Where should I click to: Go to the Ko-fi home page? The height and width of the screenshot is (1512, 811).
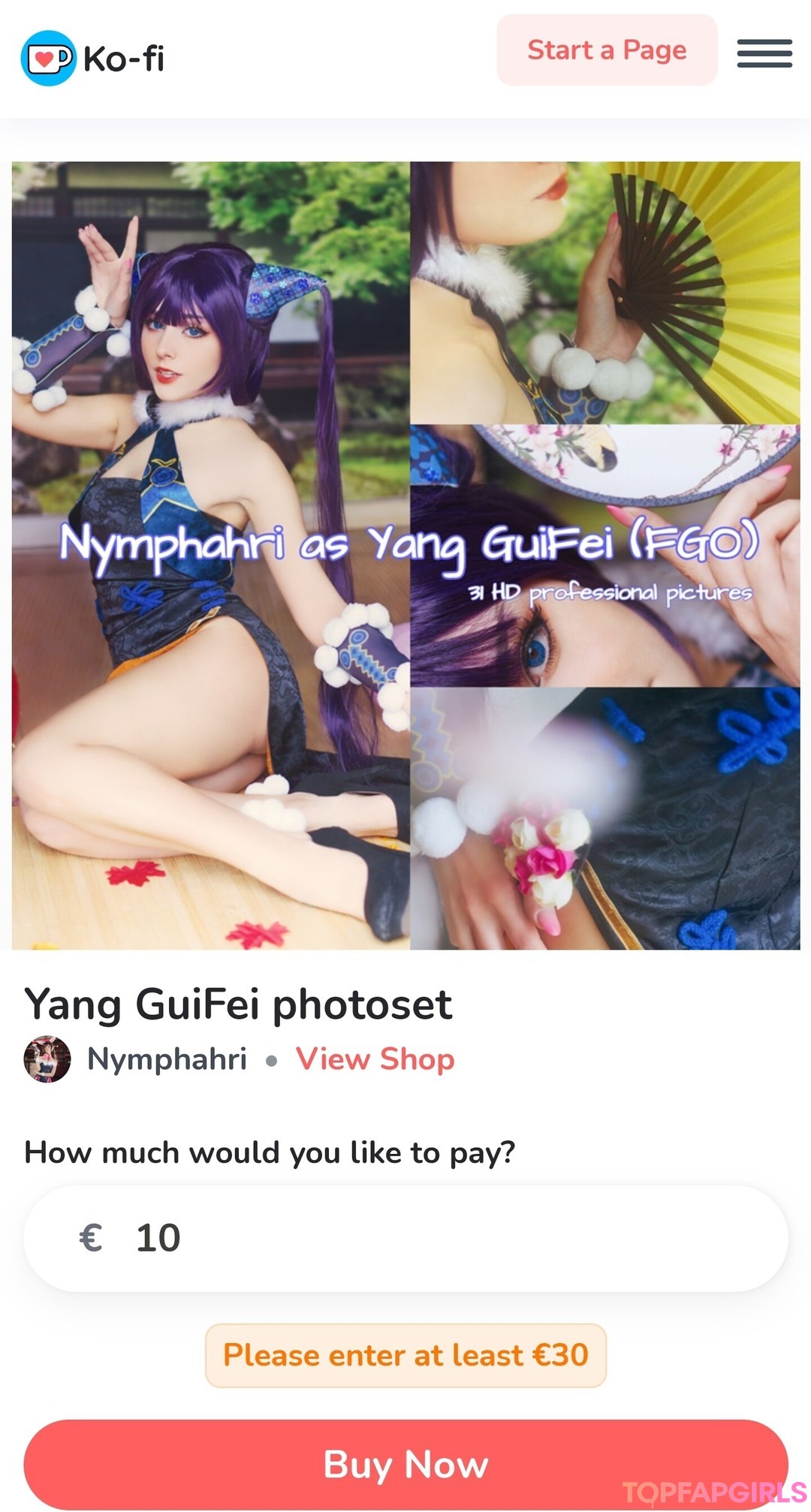(x=93, y=59)
